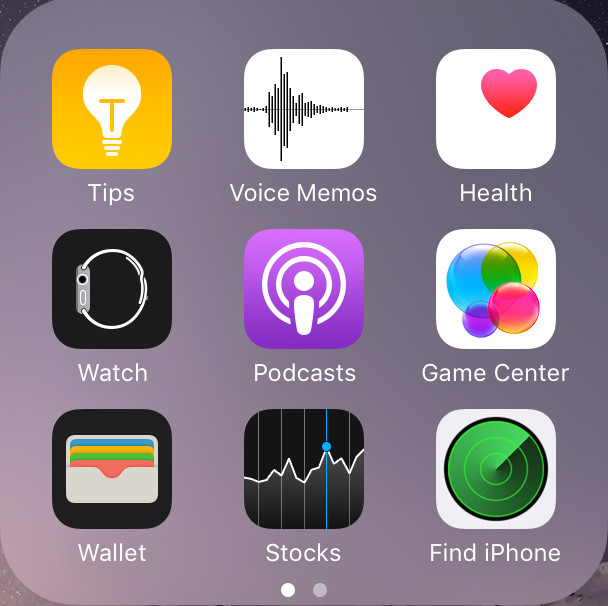The width and height of the screenshot is (608, 606).
Task: Check the Stocks app
Action: [x=304, y=469]
